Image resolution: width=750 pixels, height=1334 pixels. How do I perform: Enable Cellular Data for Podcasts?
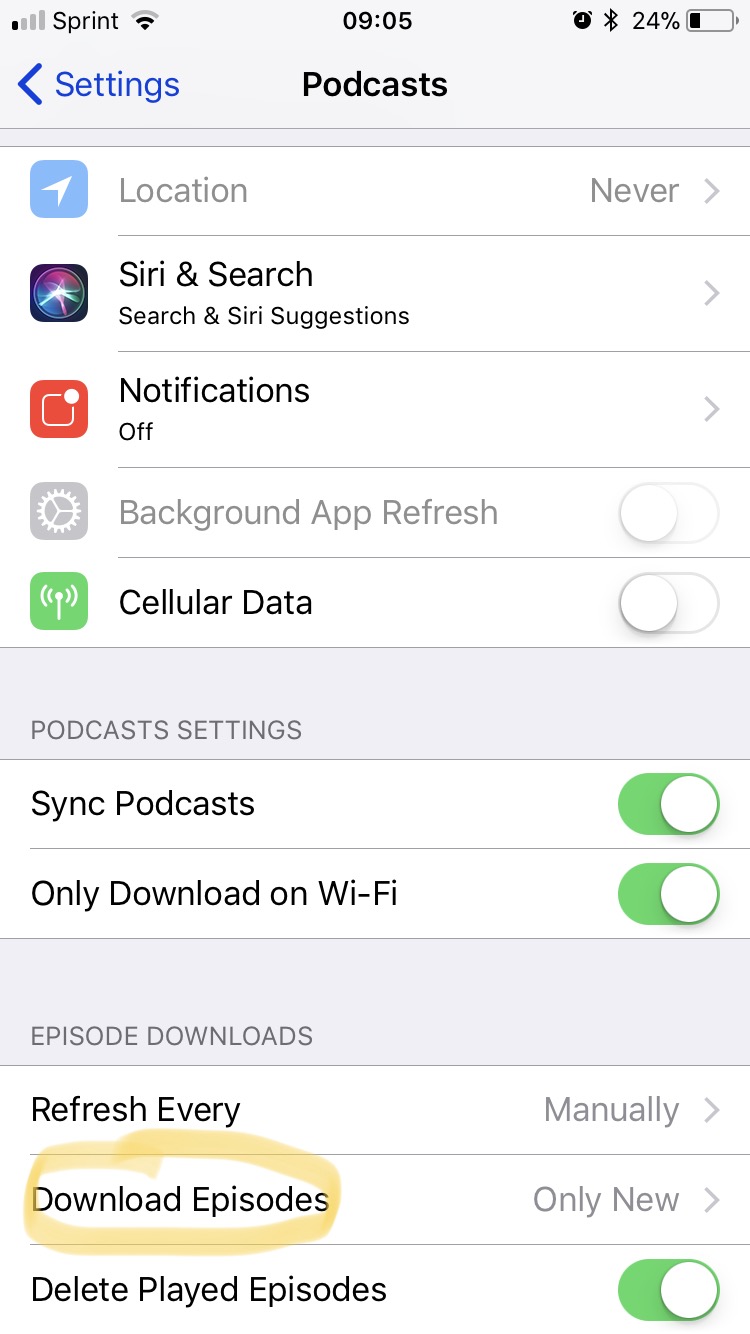(x=668, y=603)
